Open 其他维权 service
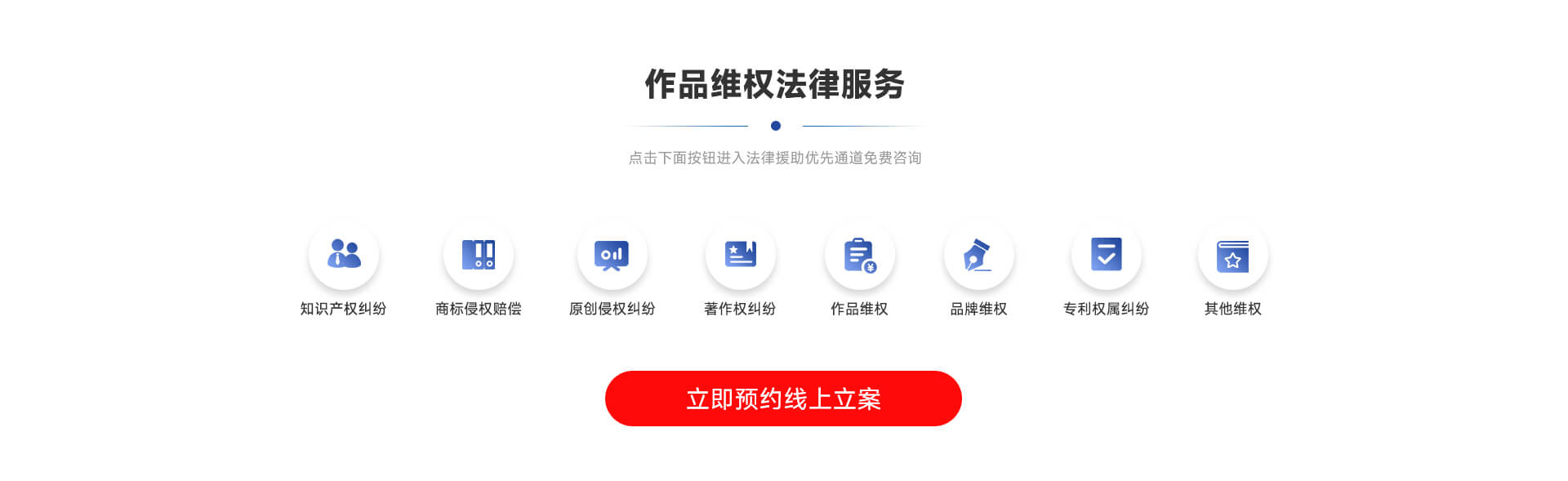This screenshot has width=1568, height=481. [1232, 255]
